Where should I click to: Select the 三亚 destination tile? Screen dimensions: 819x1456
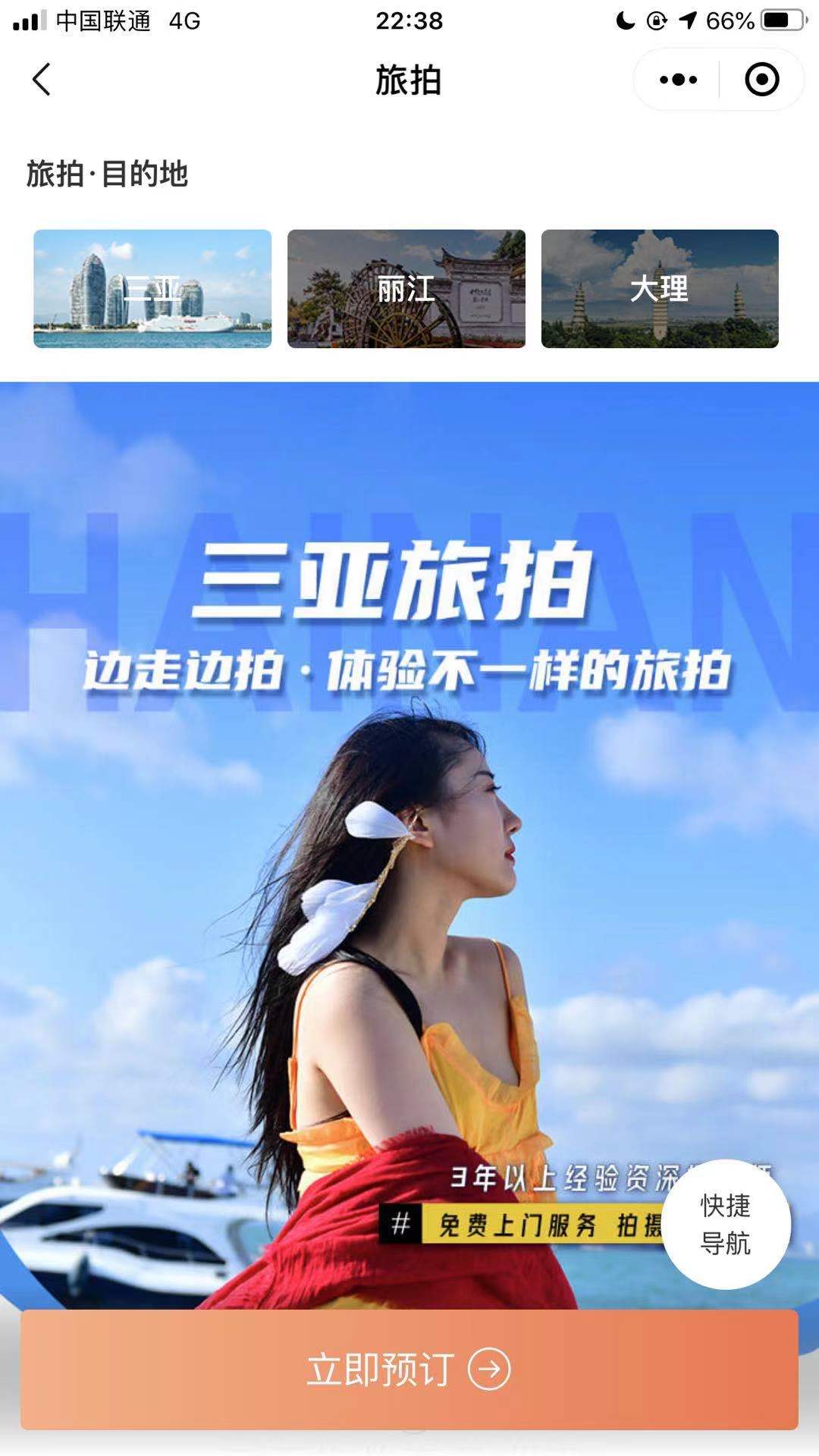click(x=152, y=289)
